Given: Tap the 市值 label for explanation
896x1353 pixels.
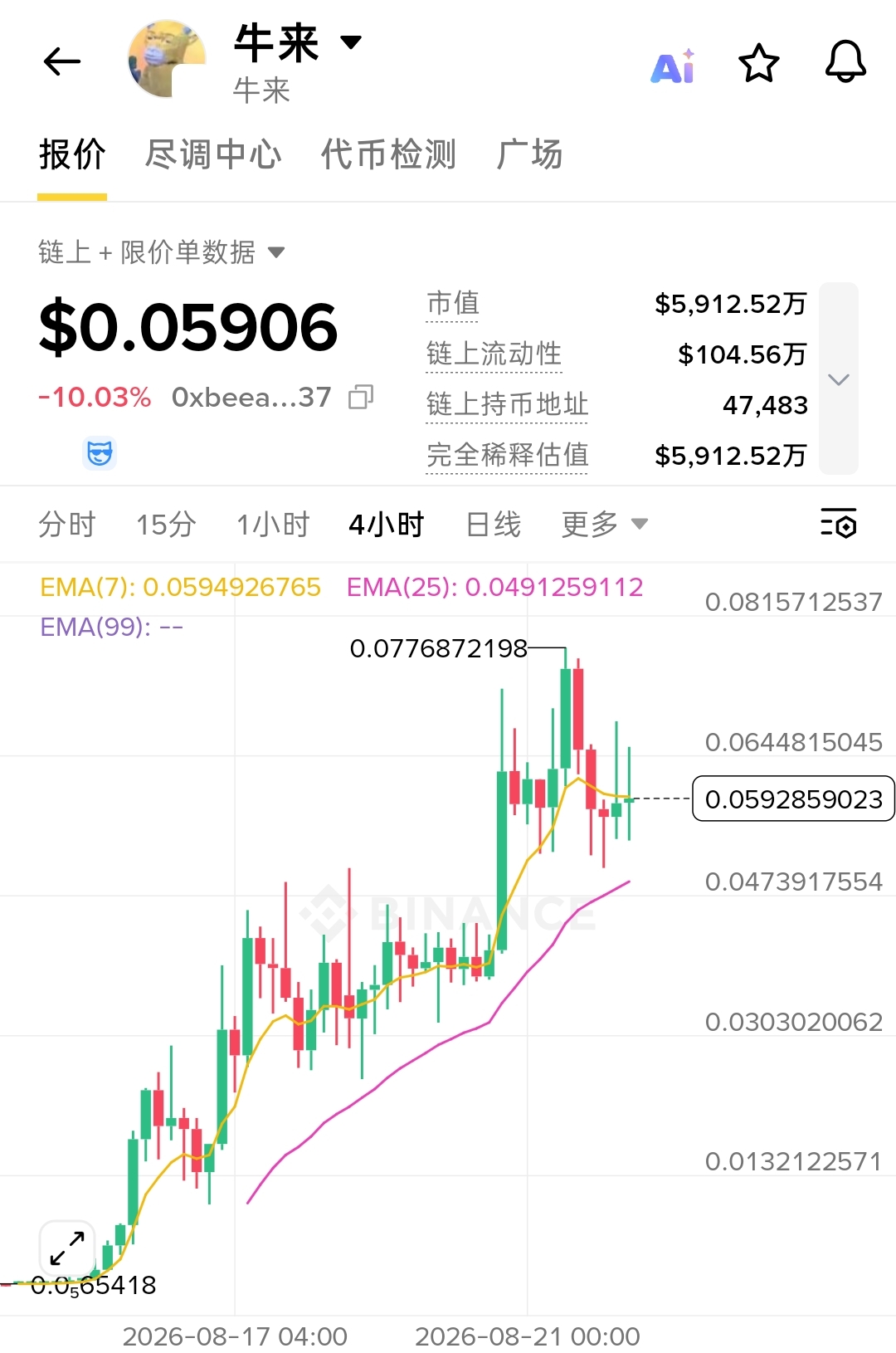Looking at the screenshot, I should coord(453,304).
